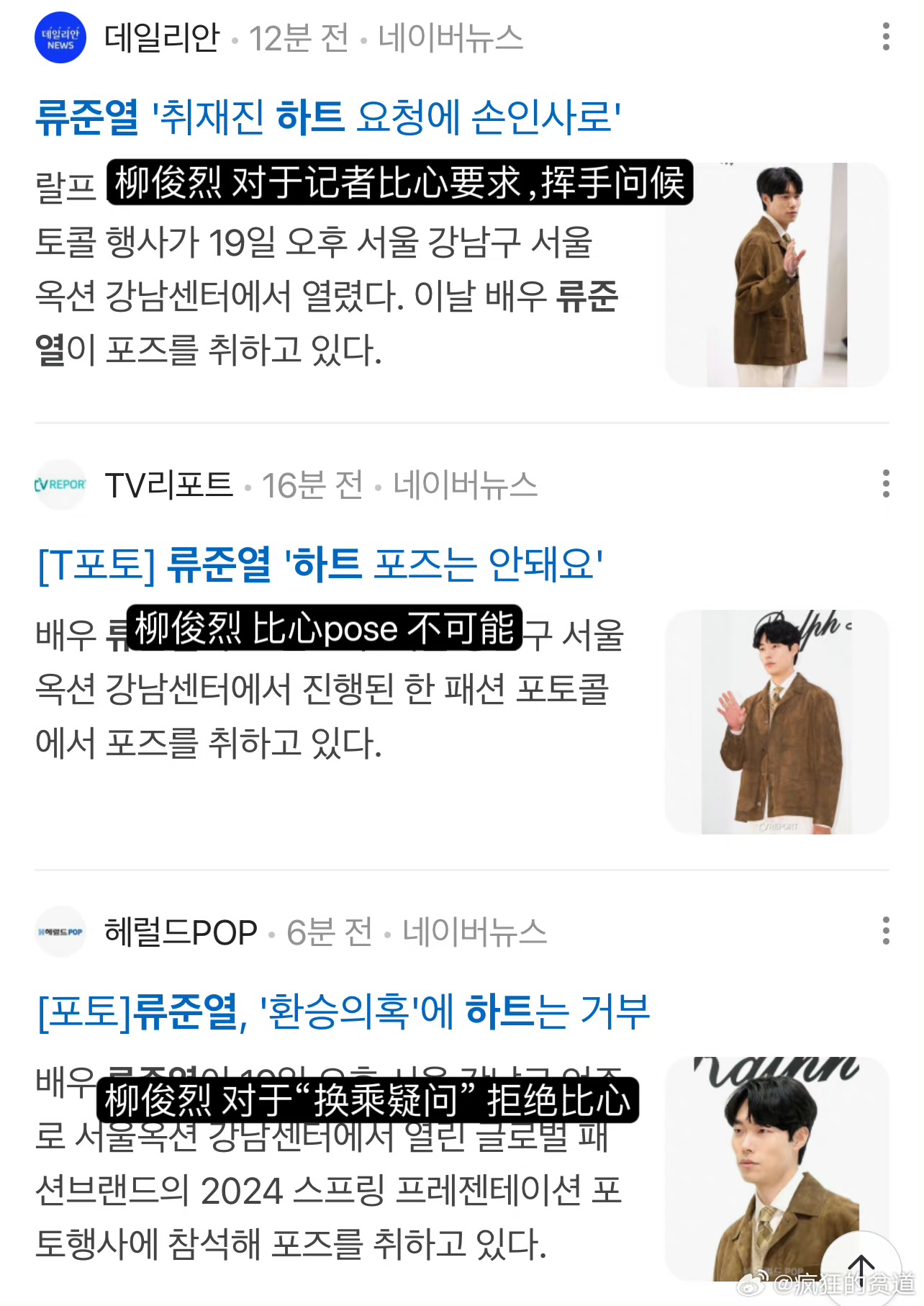Open the headline '취재진 하트 요청에 손인사로'
The height and width of the screenshot is (1306, 924).
tap(328, 117)
